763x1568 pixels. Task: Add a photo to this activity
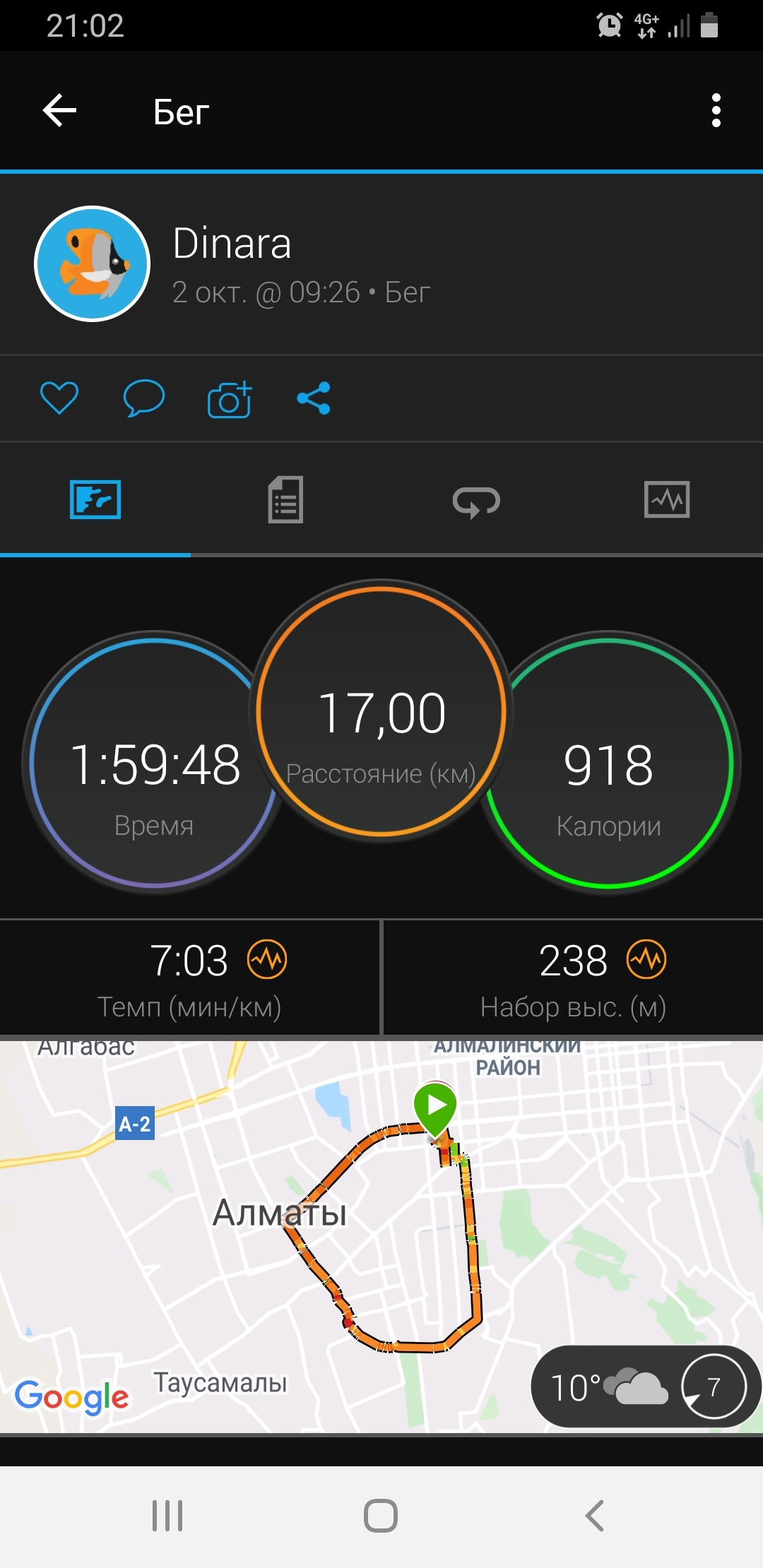click(x=230, y=400)
